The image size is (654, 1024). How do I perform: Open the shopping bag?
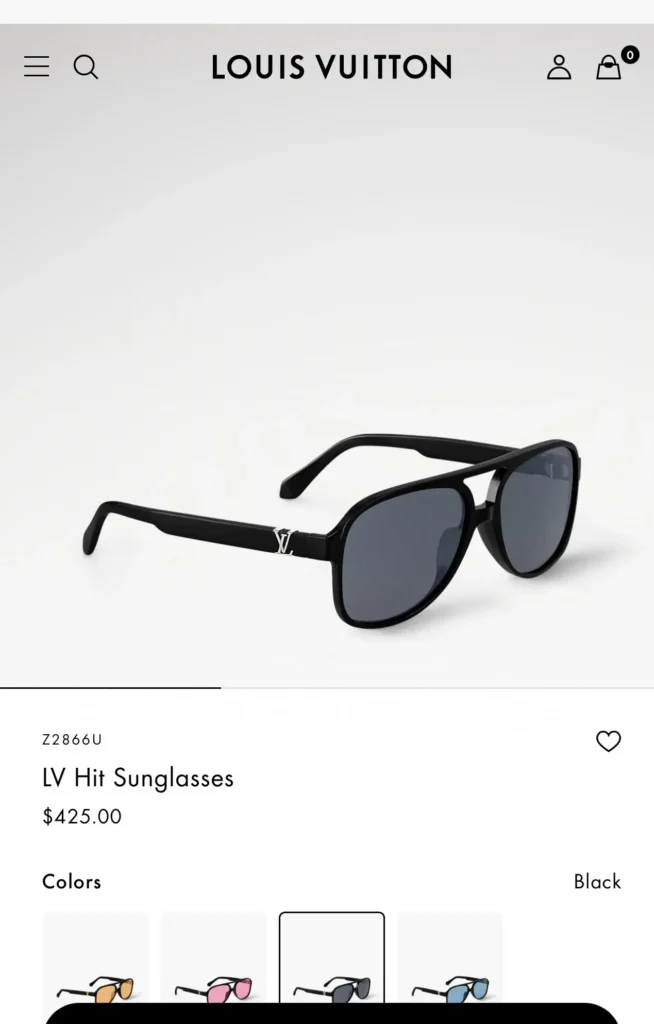pos(609,67)
